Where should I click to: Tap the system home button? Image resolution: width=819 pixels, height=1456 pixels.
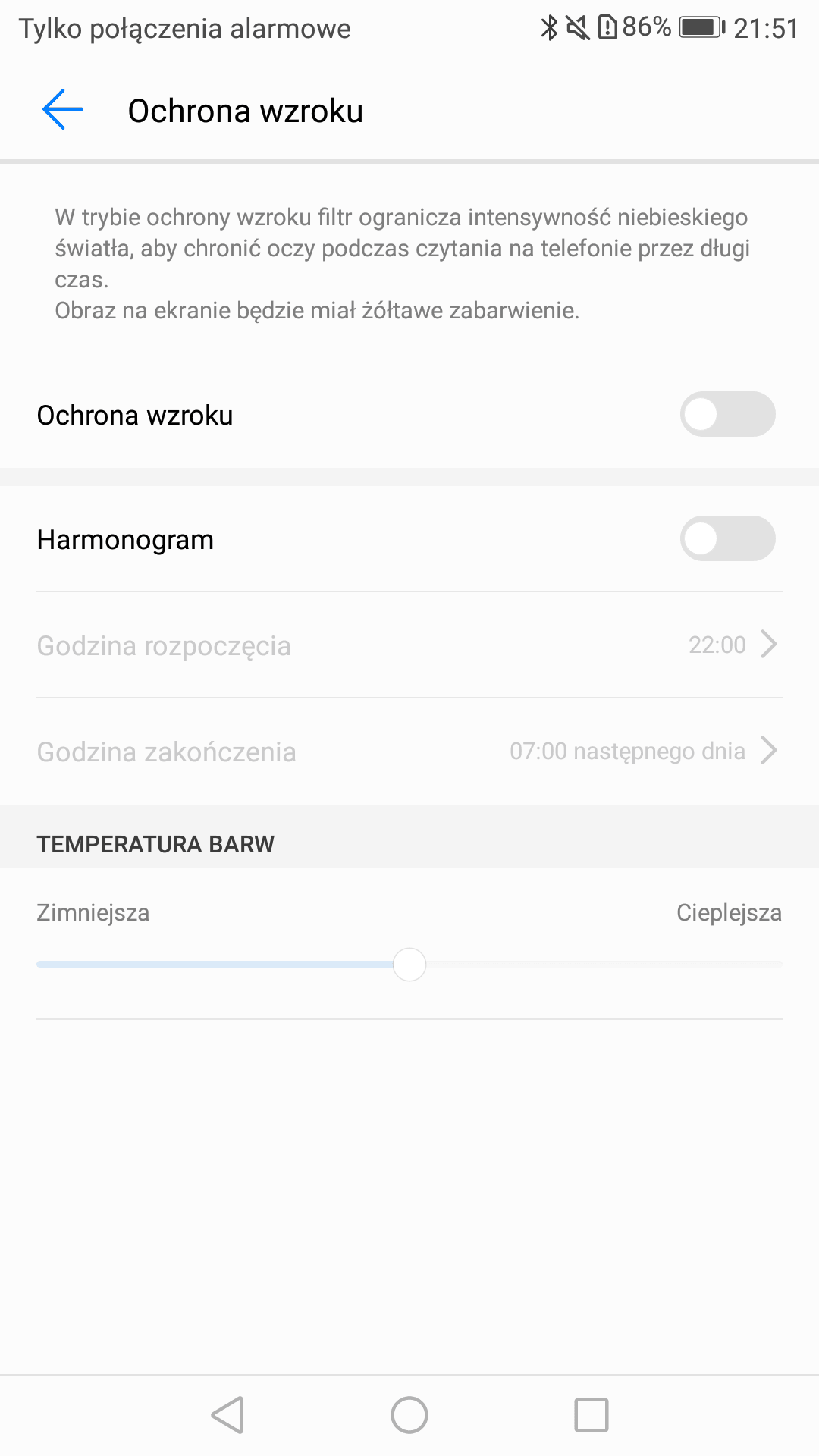coord(409,1415)
